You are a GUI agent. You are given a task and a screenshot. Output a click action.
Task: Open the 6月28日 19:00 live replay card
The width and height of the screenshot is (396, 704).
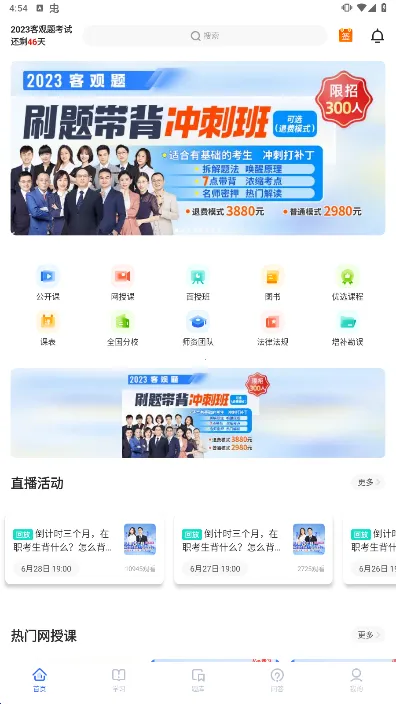tap(84, 550)
